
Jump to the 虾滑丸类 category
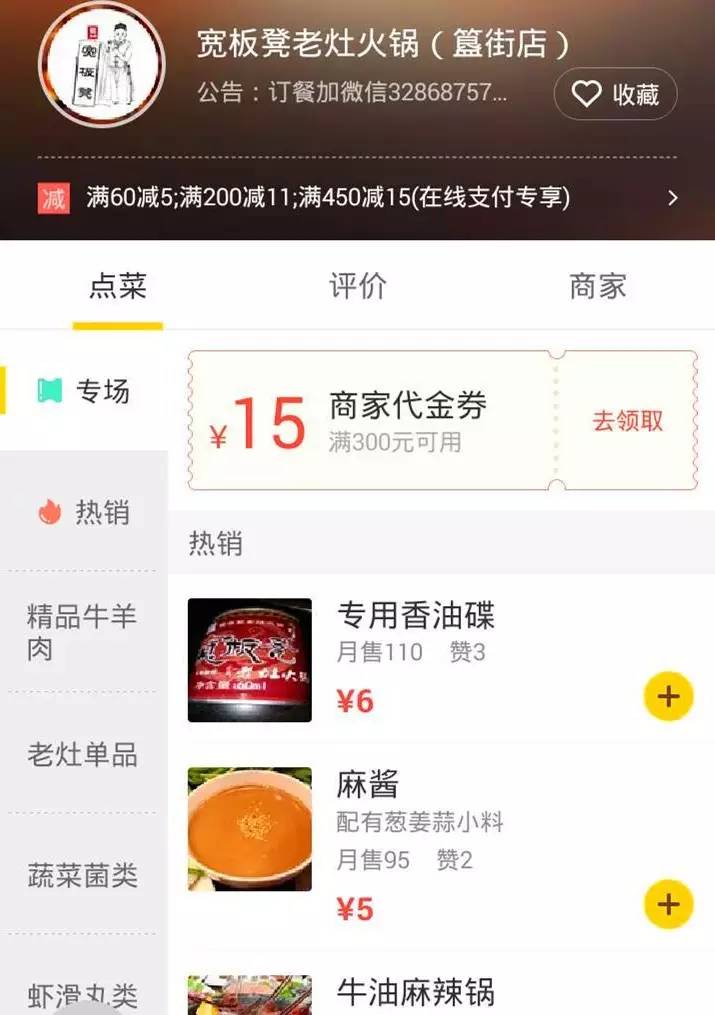[82, 994]
